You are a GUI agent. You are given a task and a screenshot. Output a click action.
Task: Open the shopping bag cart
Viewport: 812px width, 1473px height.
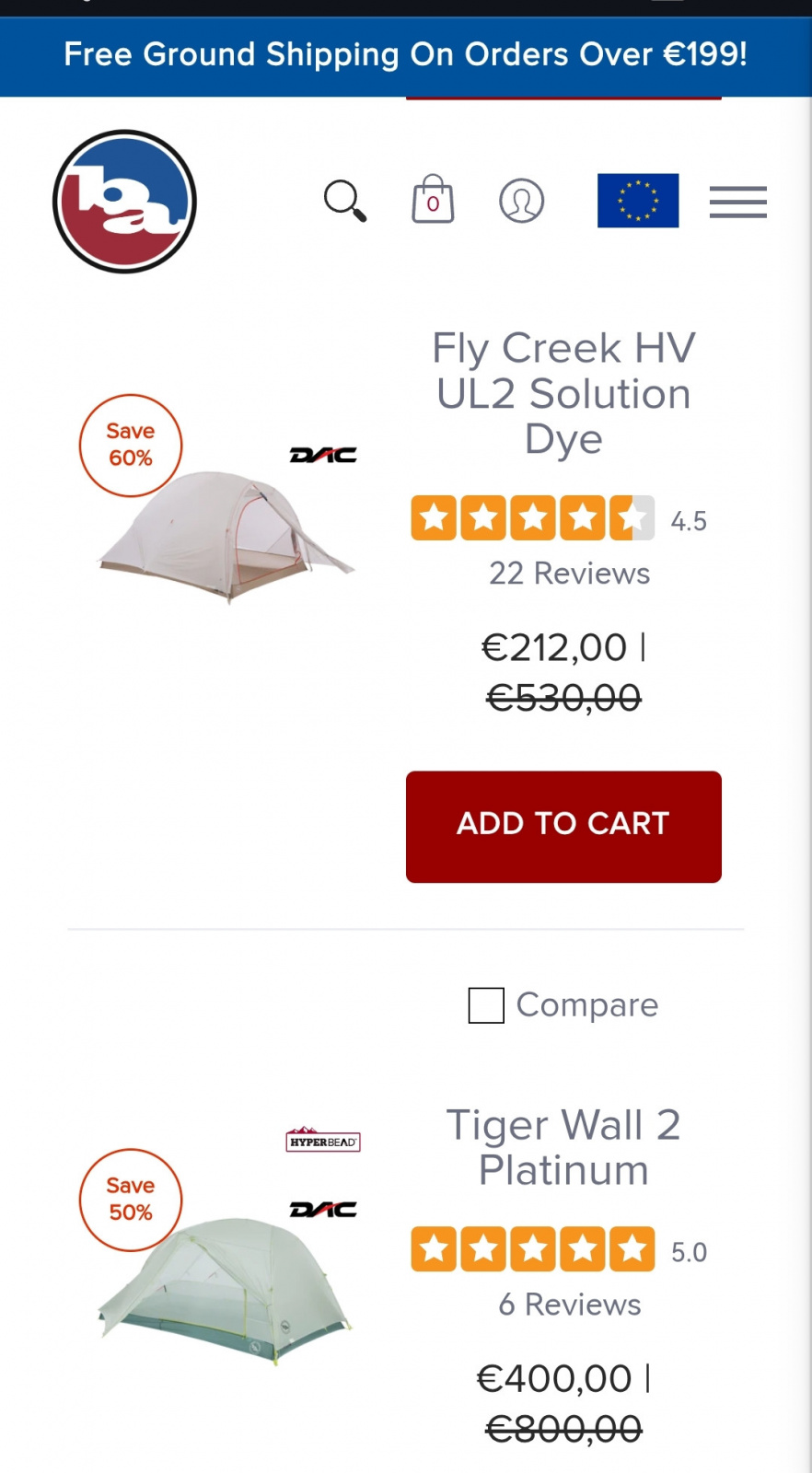(433, 200)
